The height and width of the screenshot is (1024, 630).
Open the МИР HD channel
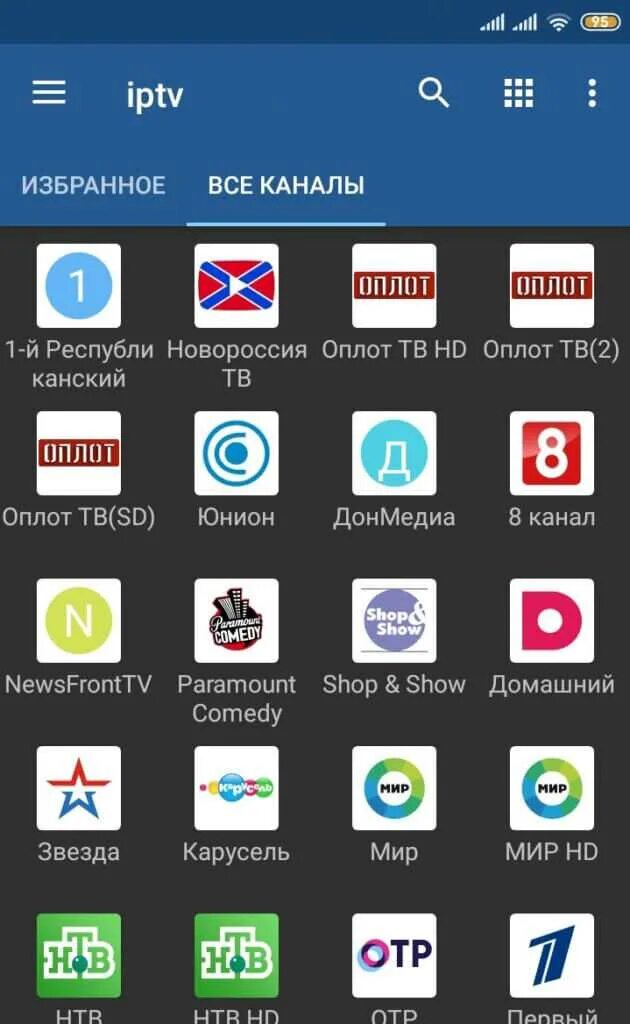(x=552, y=788)
